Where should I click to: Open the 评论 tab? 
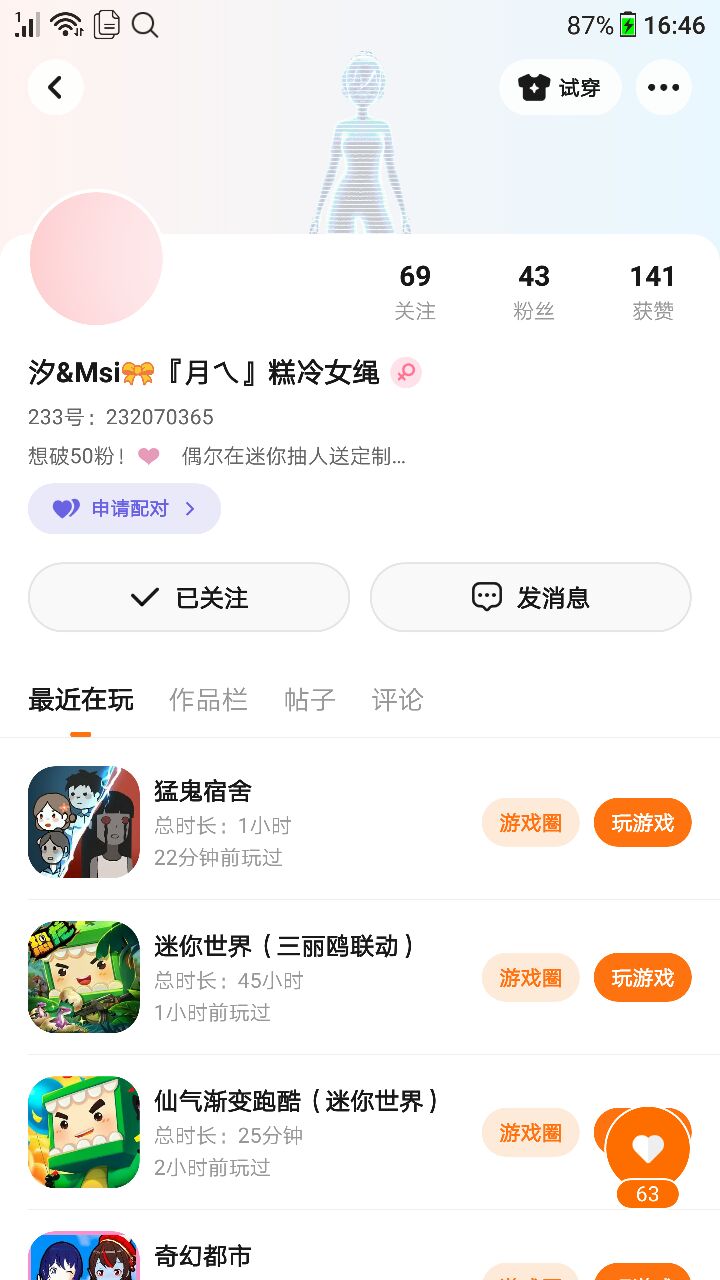[x=398, y=700]
